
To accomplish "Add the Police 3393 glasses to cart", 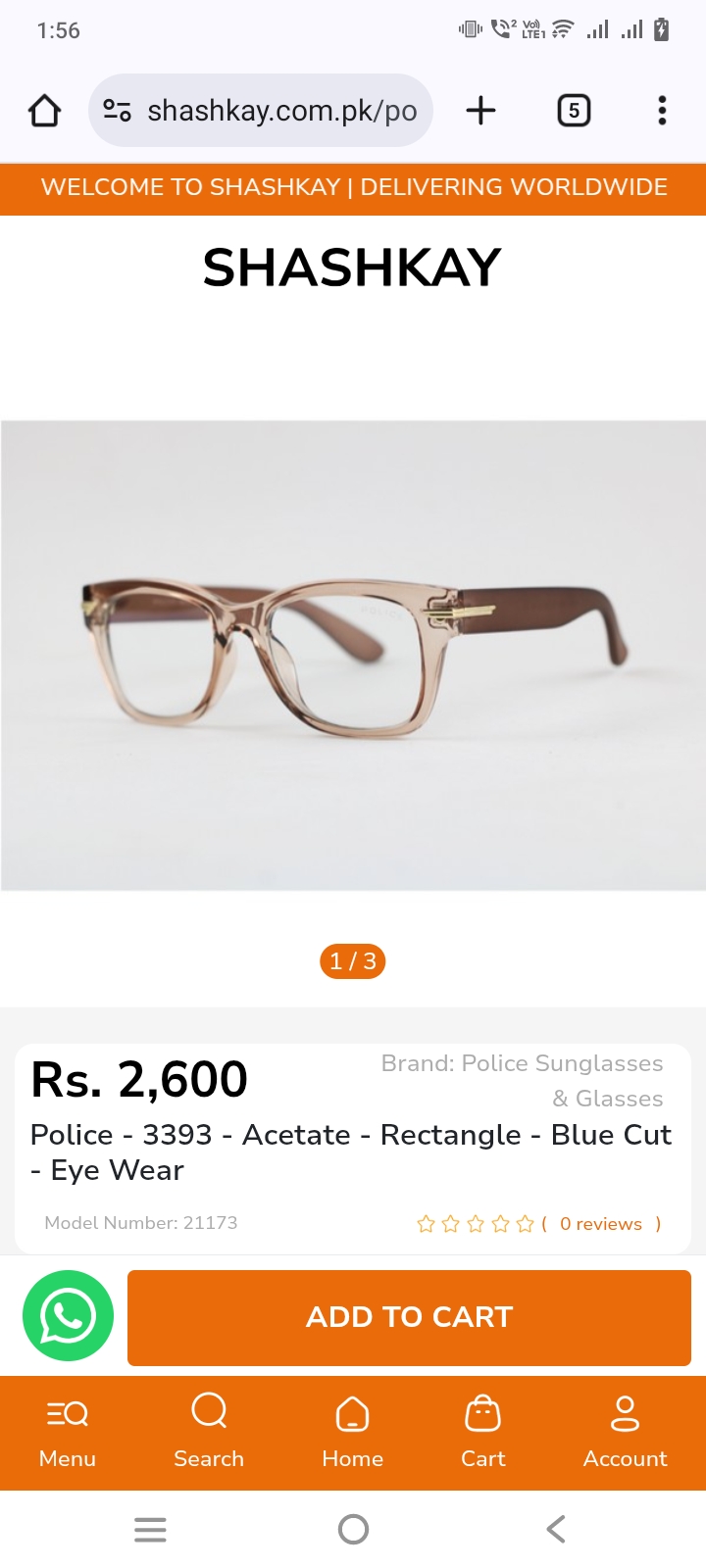I will [409, 1317].
